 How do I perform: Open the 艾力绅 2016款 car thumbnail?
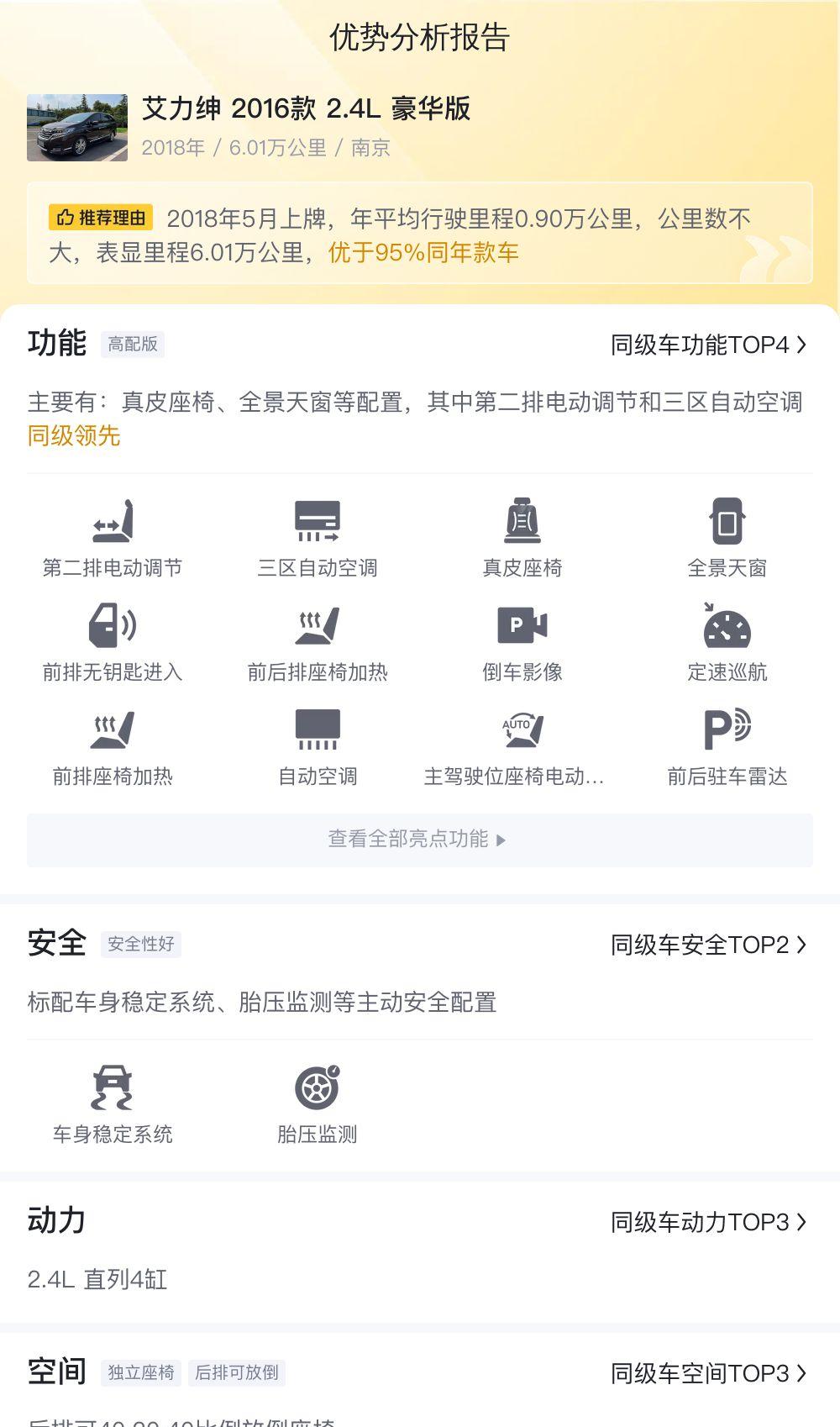pos(77,128)
